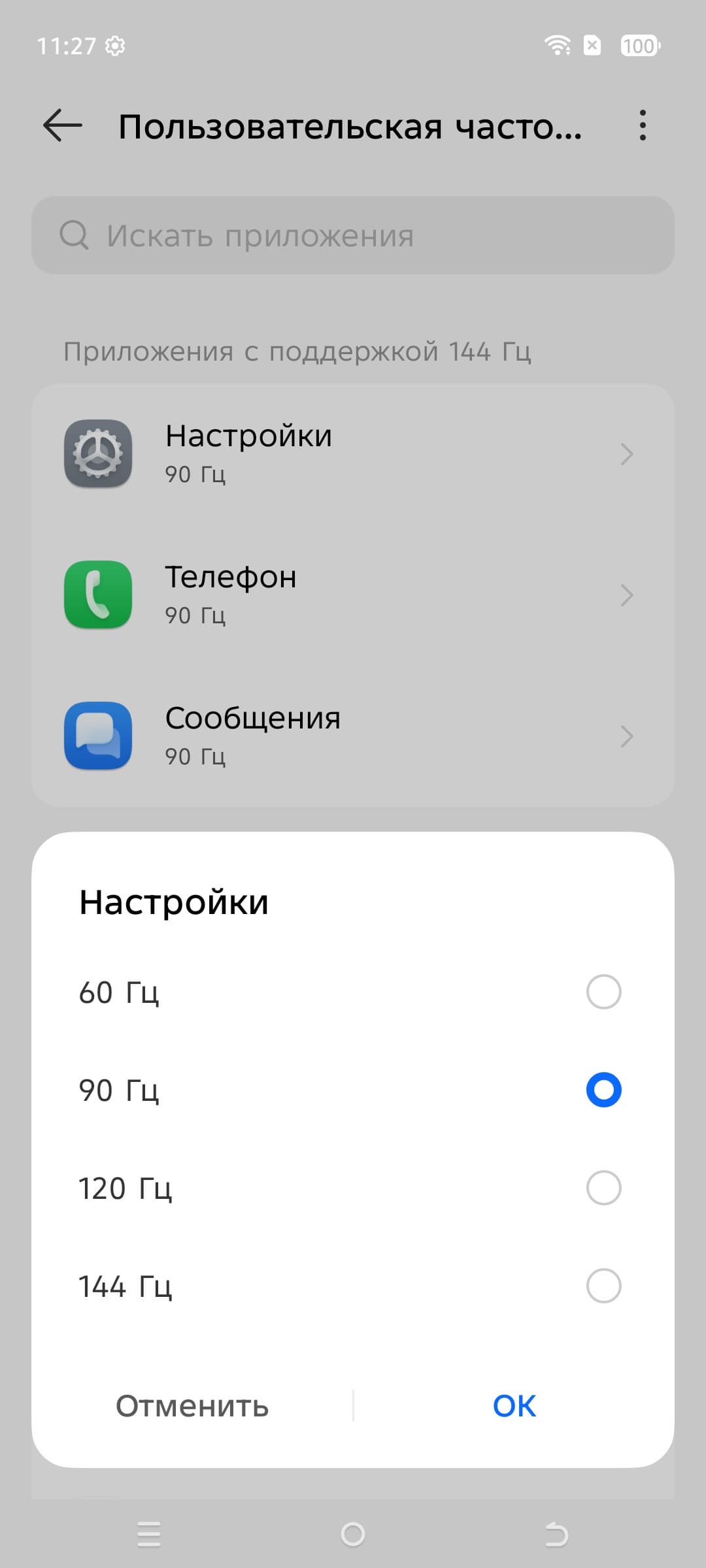Open the Сообщения app row
This screenshot has width=706, height=1568.
[353, 736]
